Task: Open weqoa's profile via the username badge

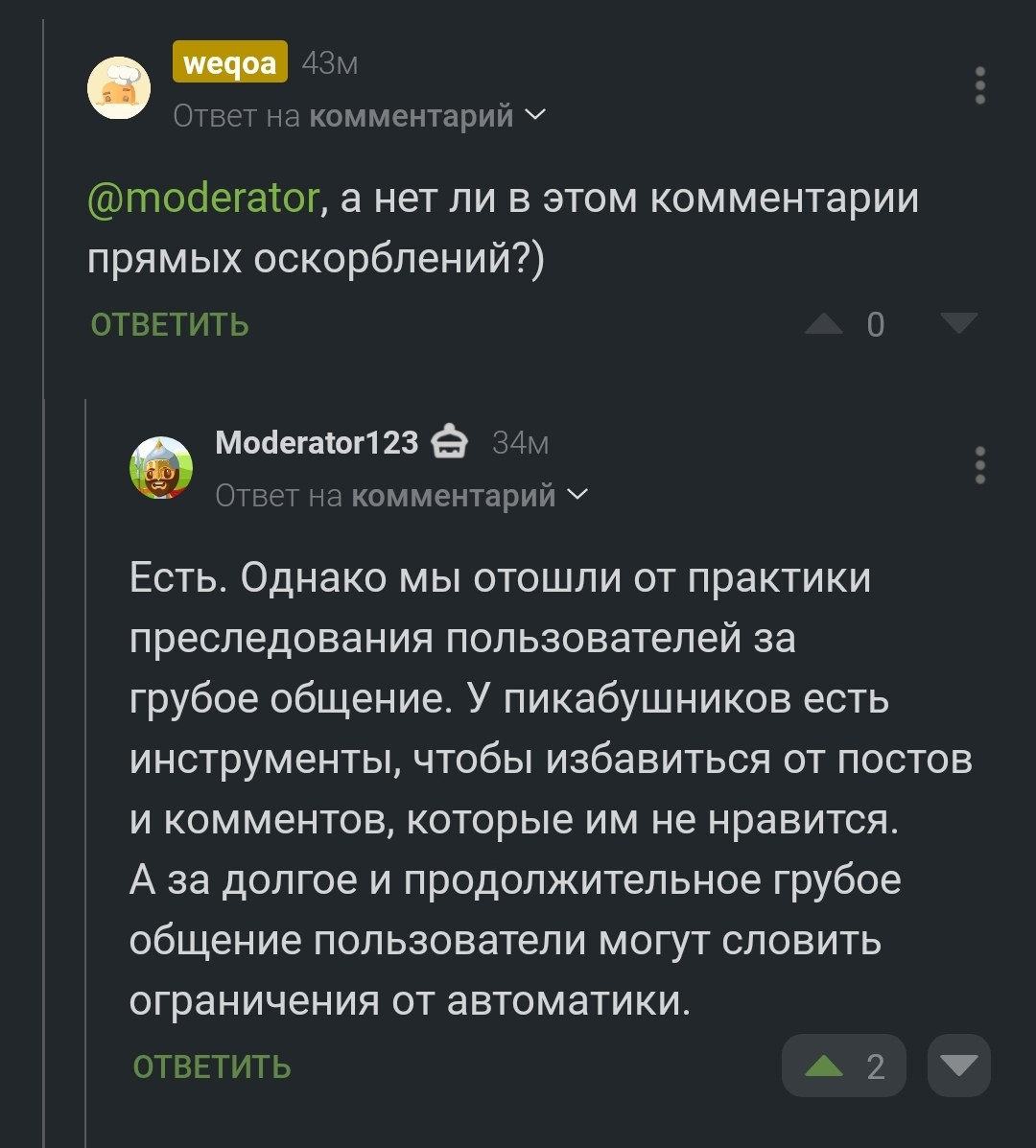Action: pos(230,62)
